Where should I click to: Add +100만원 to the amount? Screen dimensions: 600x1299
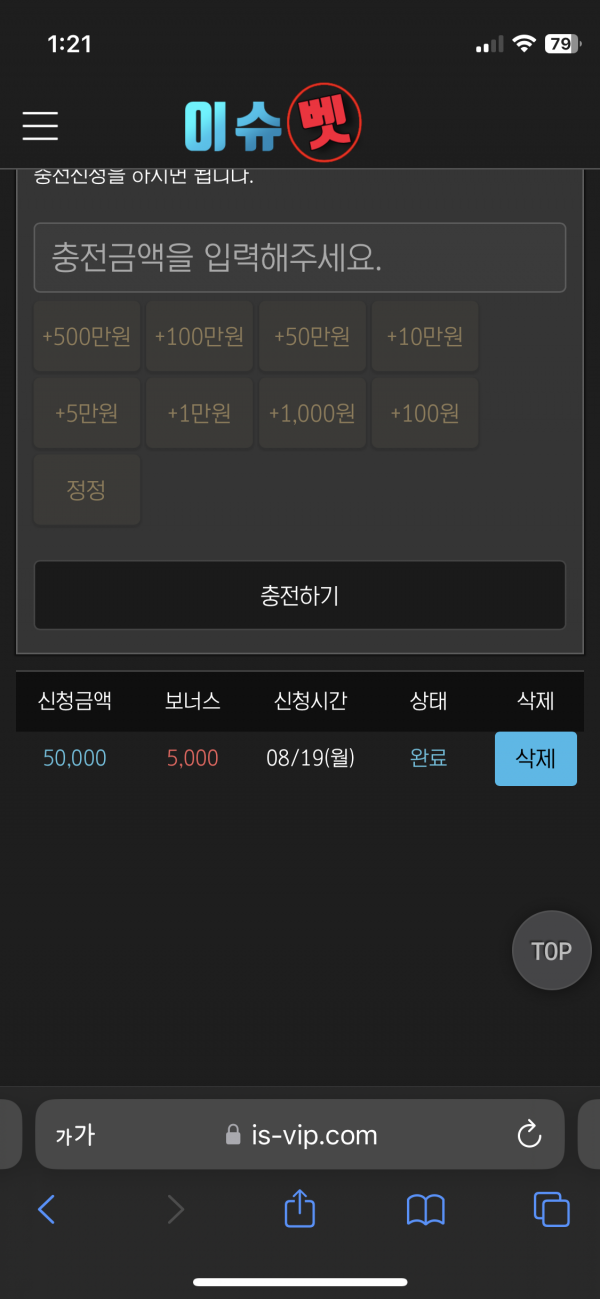tap(199, 337)
